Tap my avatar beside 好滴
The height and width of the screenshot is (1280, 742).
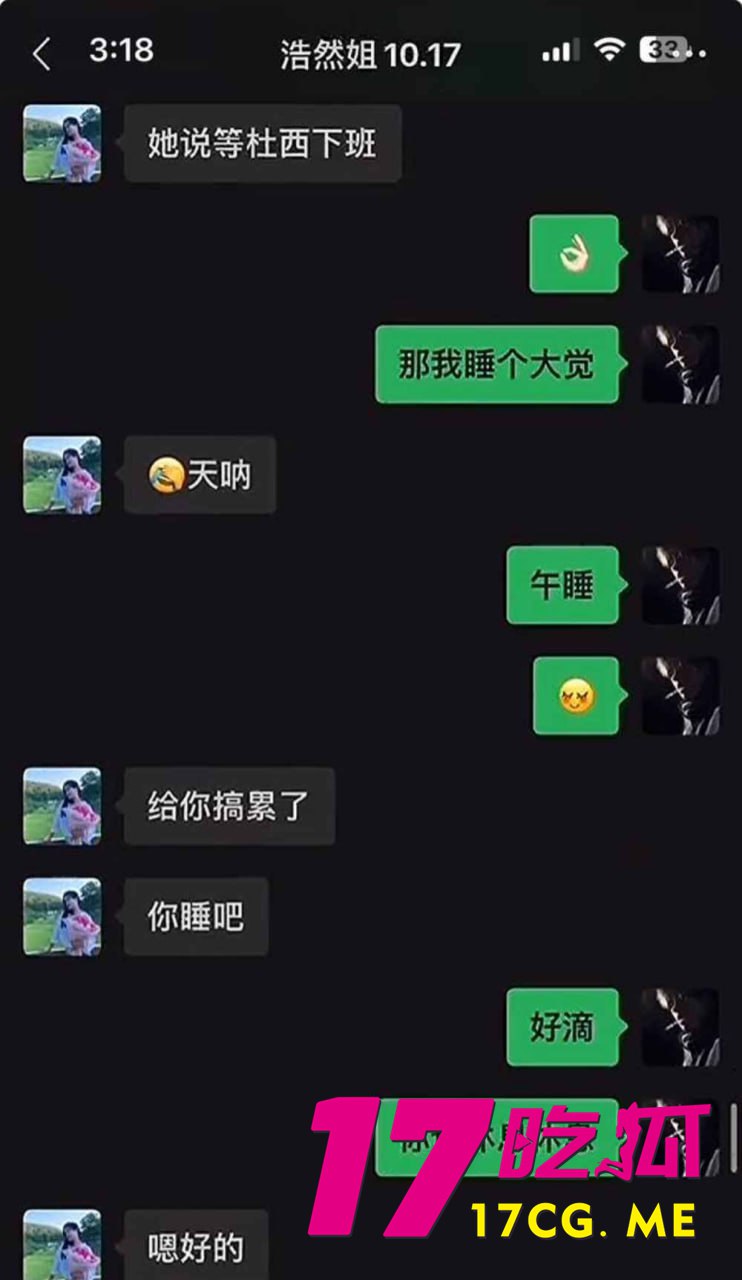(x=680, y=1027)
